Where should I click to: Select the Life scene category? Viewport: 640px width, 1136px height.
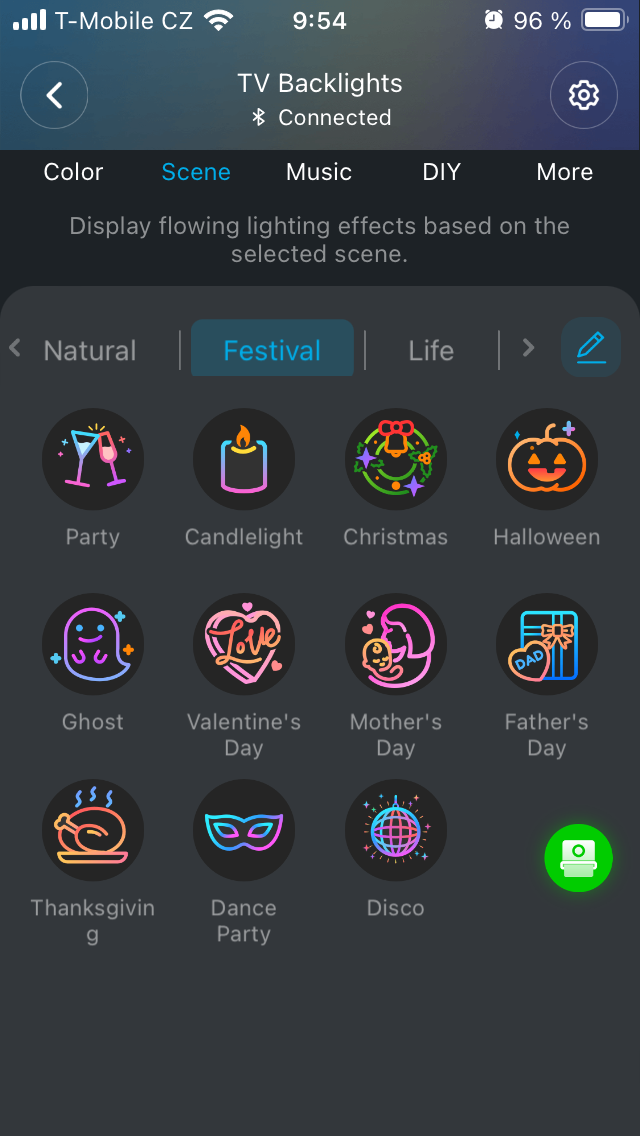tap(431, 351)
